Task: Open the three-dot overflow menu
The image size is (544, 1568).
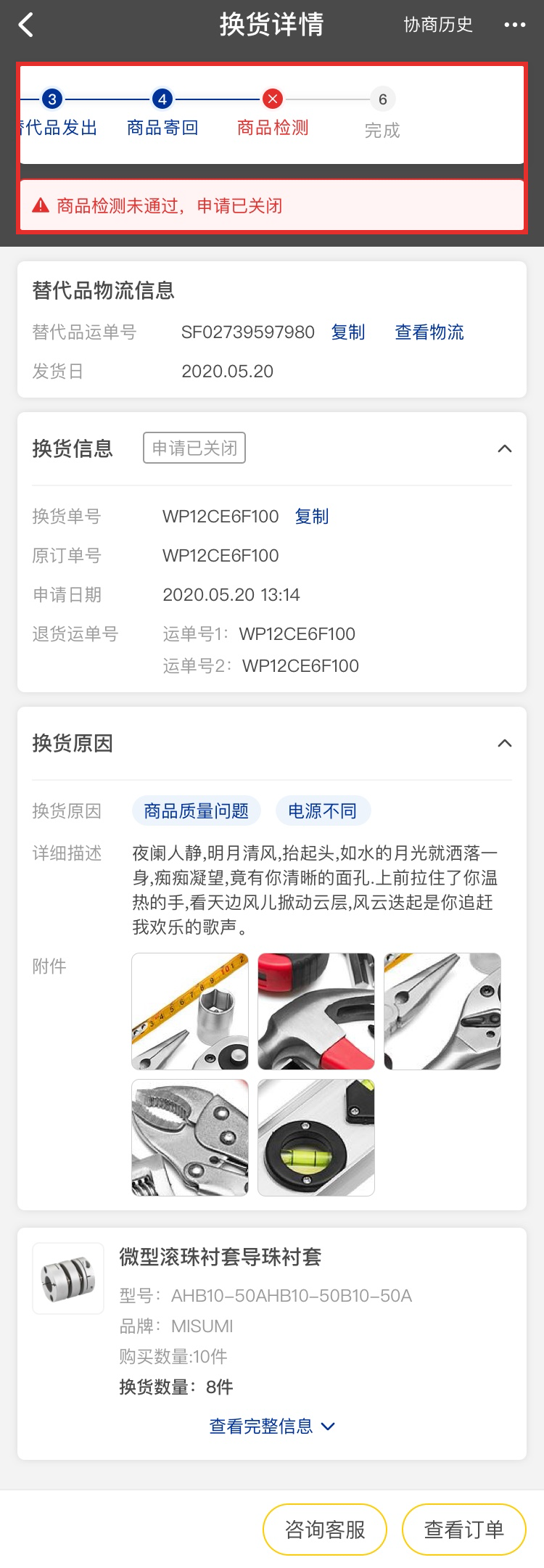Action: point(514,25)
